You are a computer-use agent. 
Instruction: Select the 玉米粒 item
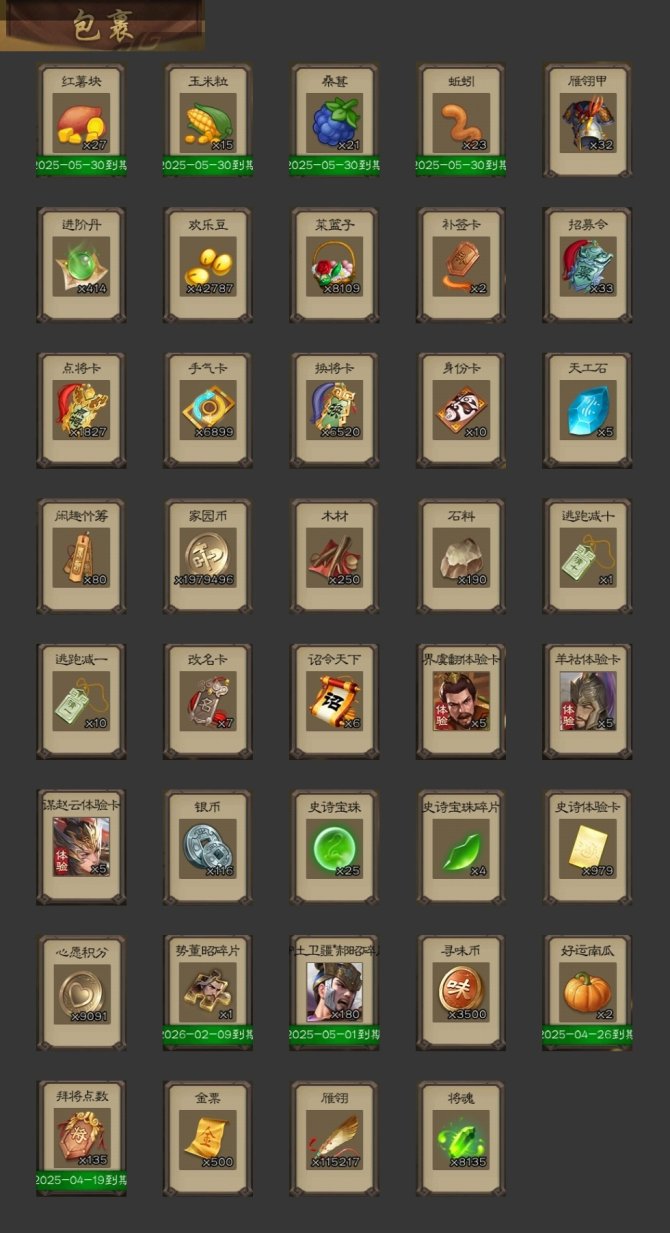[208, 122]
